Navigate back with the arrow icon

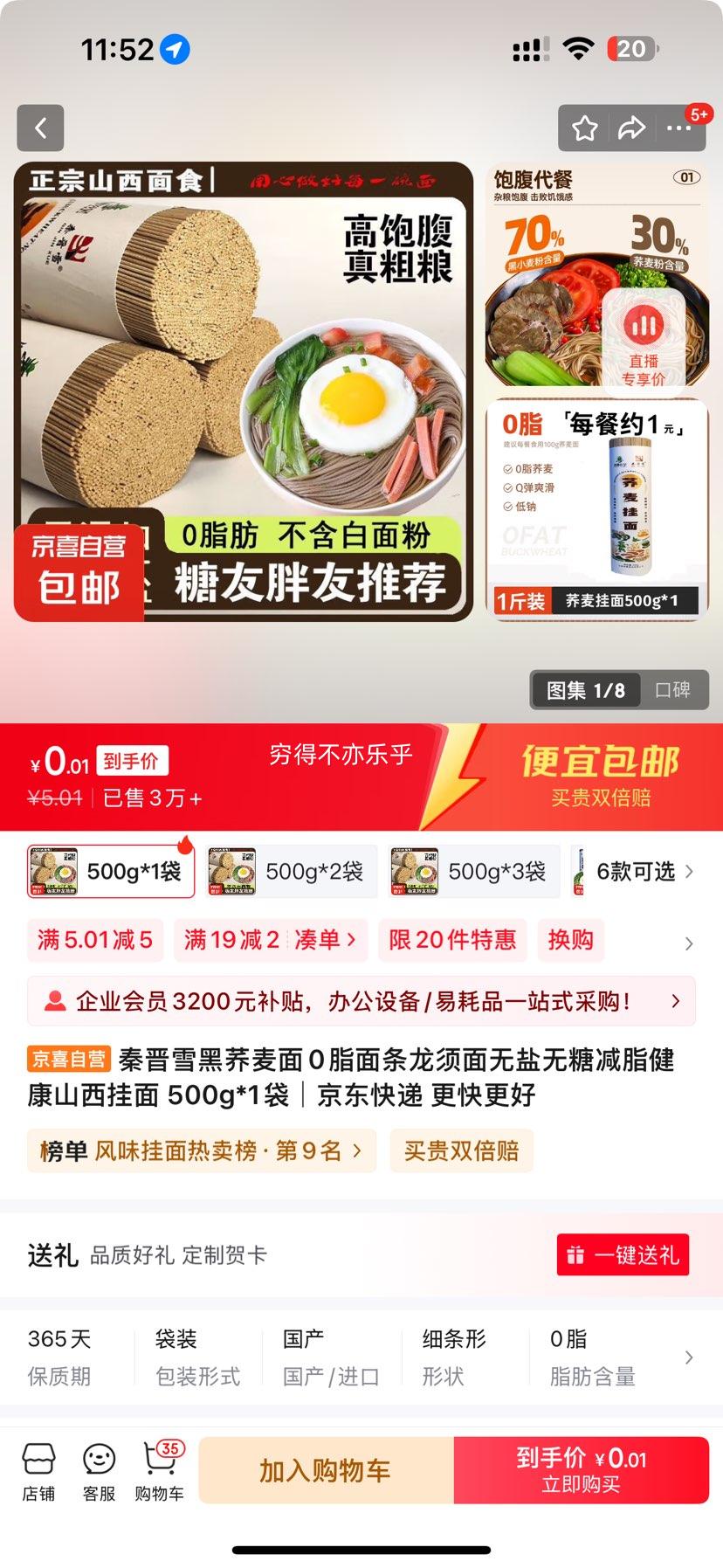click(40, 128)
